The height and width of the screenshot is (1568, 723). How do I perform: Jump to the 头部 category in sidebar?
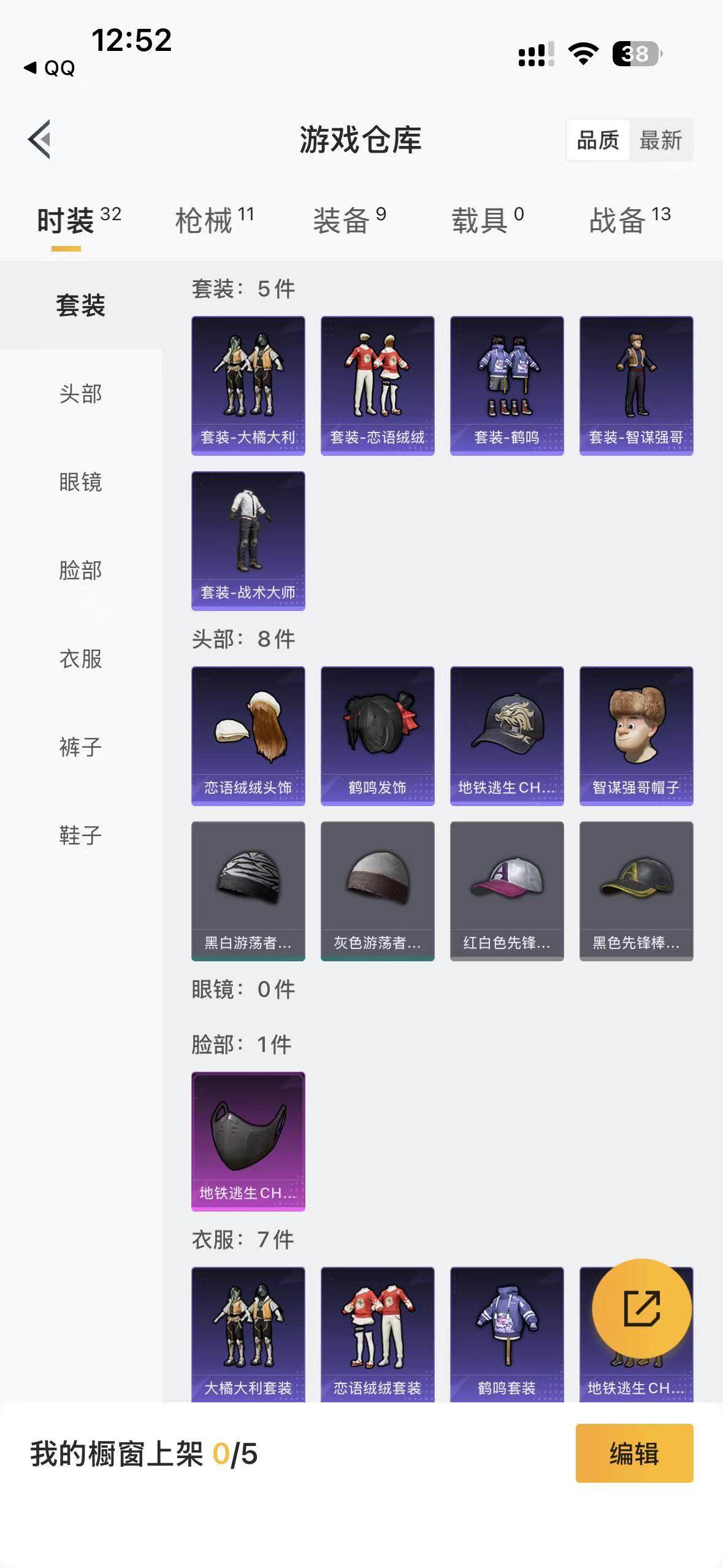coord(80,394)
